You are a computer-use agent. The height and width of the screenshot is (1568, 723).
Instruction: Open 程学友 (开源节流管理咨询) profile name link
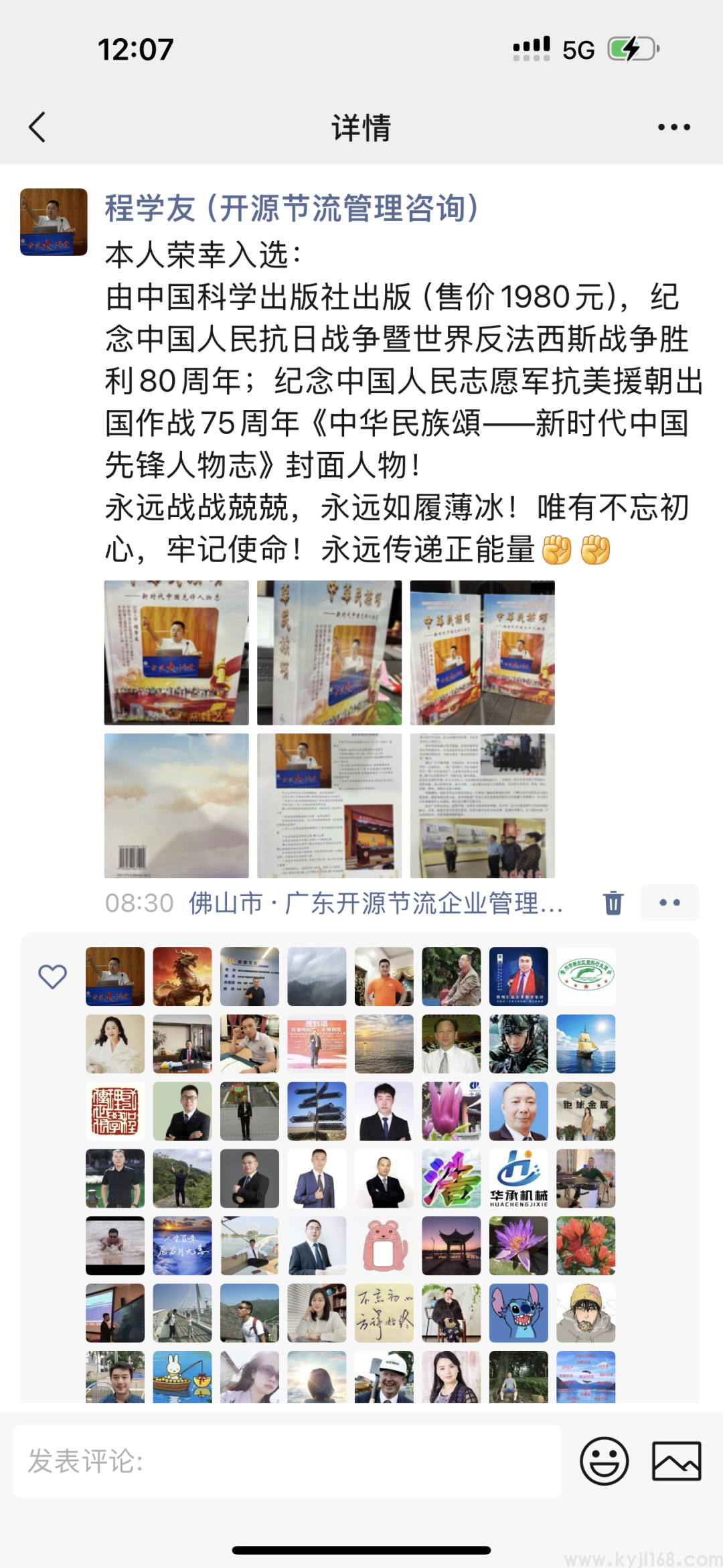pyautogui.click(x=292, y=208)
